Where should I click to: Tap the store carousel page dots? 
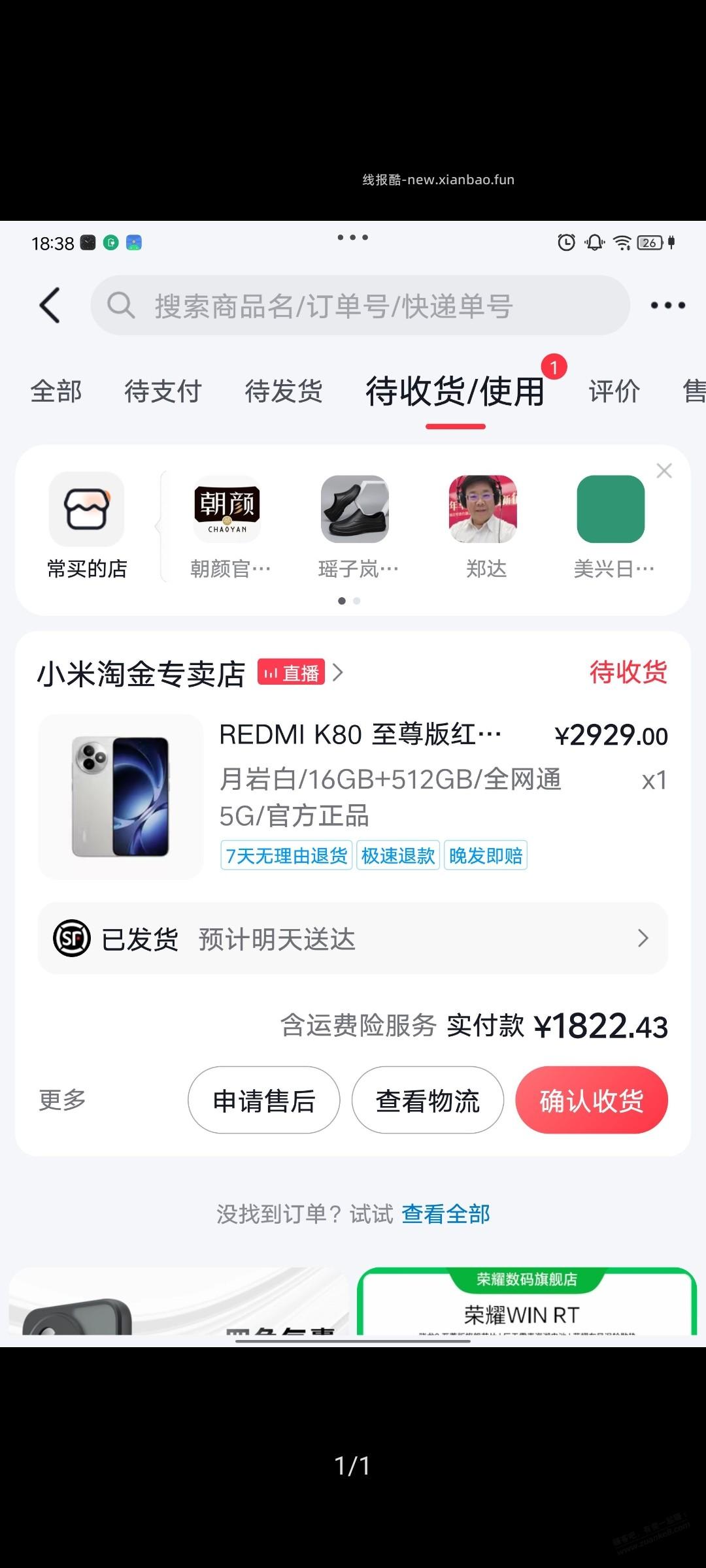point(348,602)
